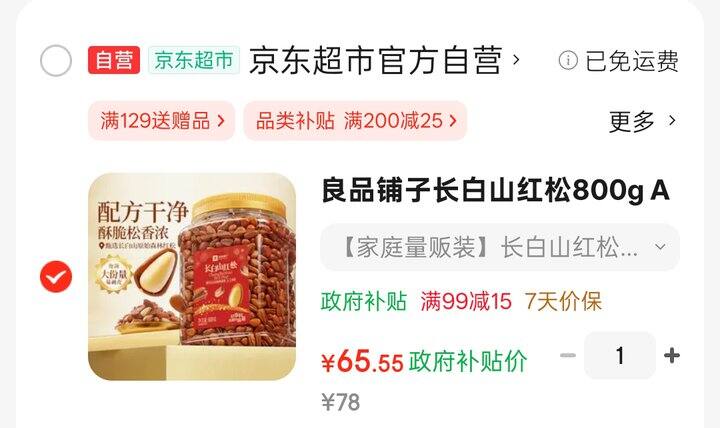
Task: Show 更多 promotions
Action: coord(642,121)
